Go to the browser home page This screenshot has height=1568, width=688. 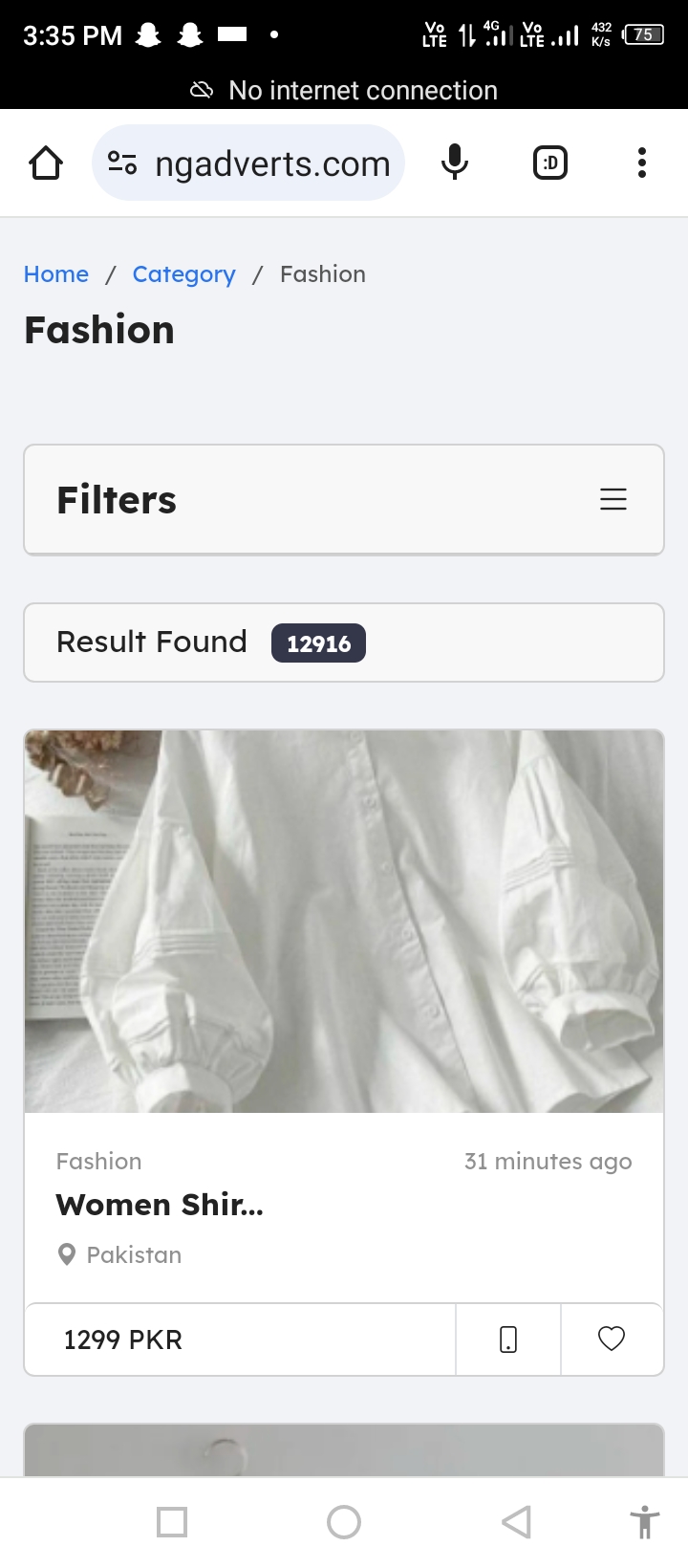46,163
